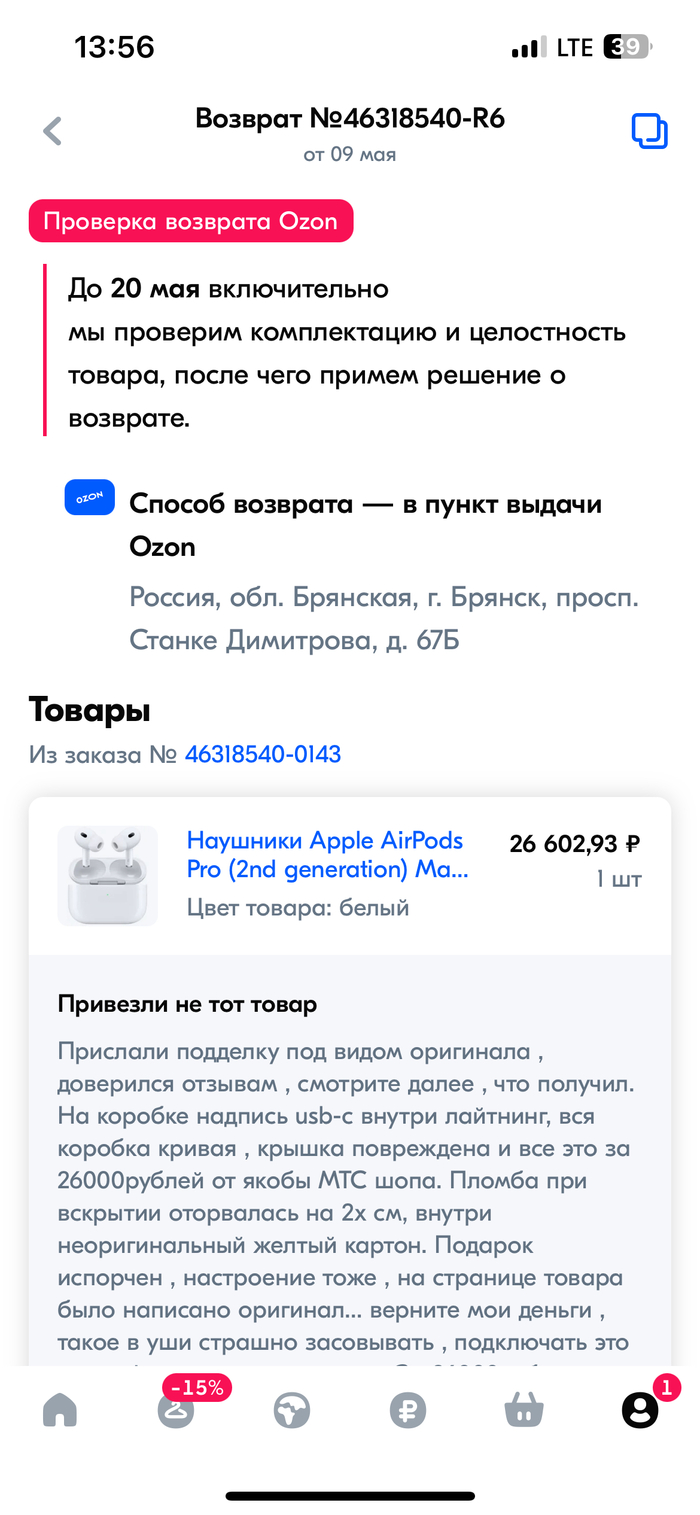Image resolution: width=700 pixels, height=1515 pixels.
Task: Open order number 46318540-0143 link
Action: point(263,754)
